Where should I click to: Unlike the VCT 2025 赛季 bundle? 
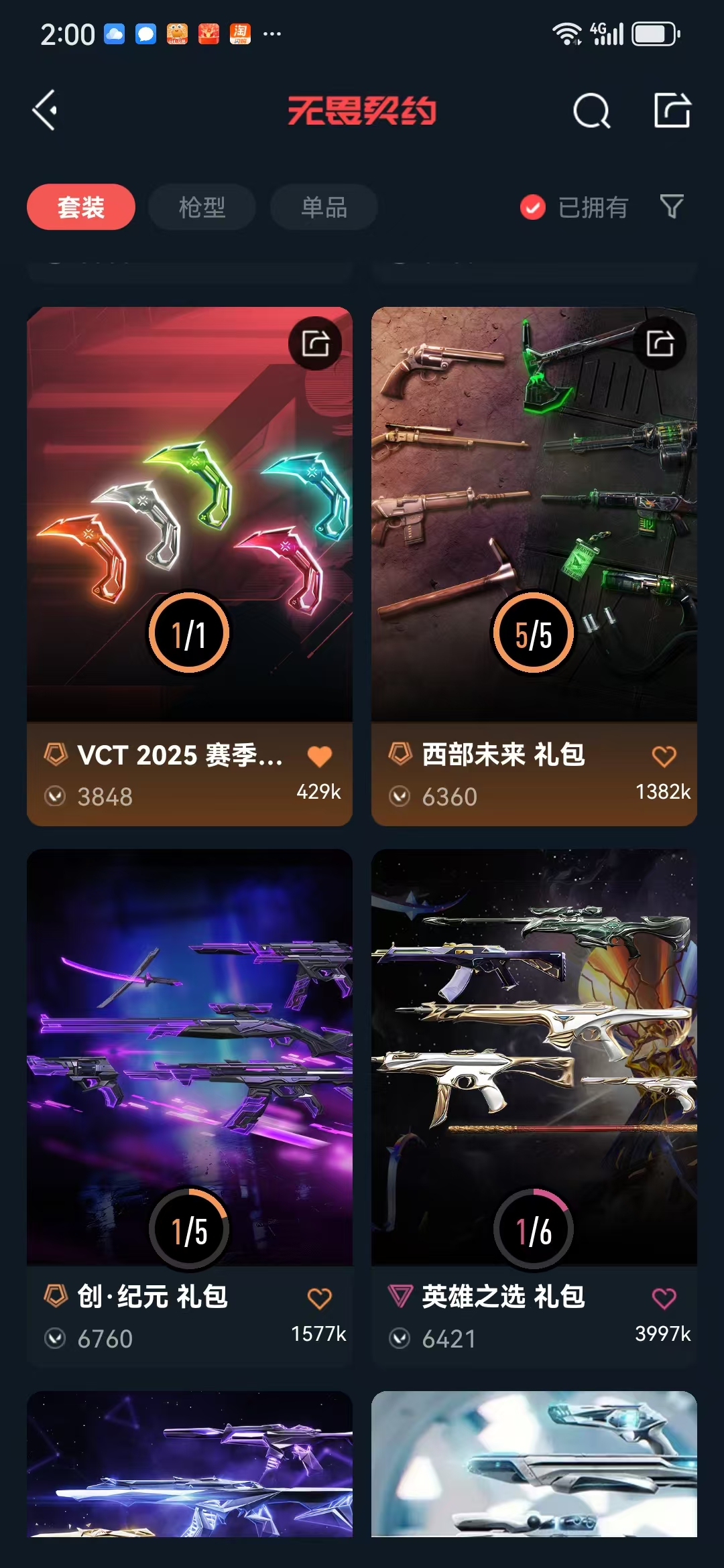(x=320, y=757)
